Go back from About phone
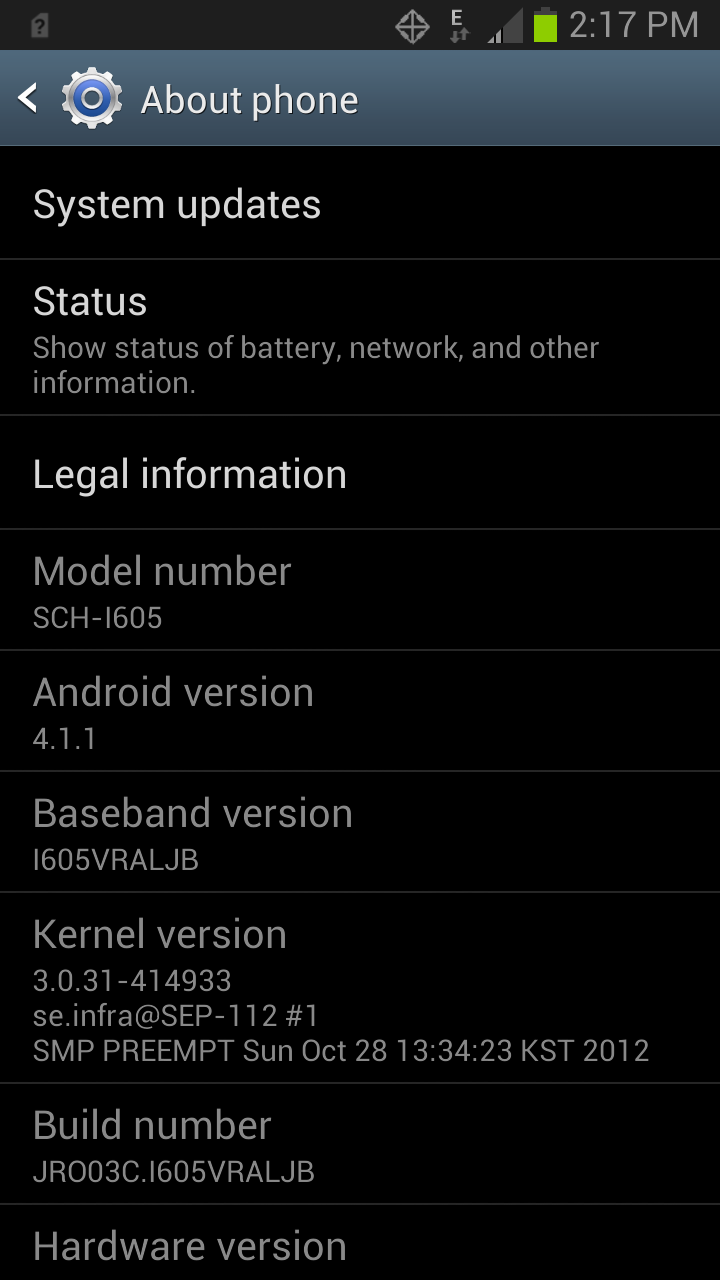The width and height of the screenshot is (720, 1280). pyautogui.click(x=70, y=99)
